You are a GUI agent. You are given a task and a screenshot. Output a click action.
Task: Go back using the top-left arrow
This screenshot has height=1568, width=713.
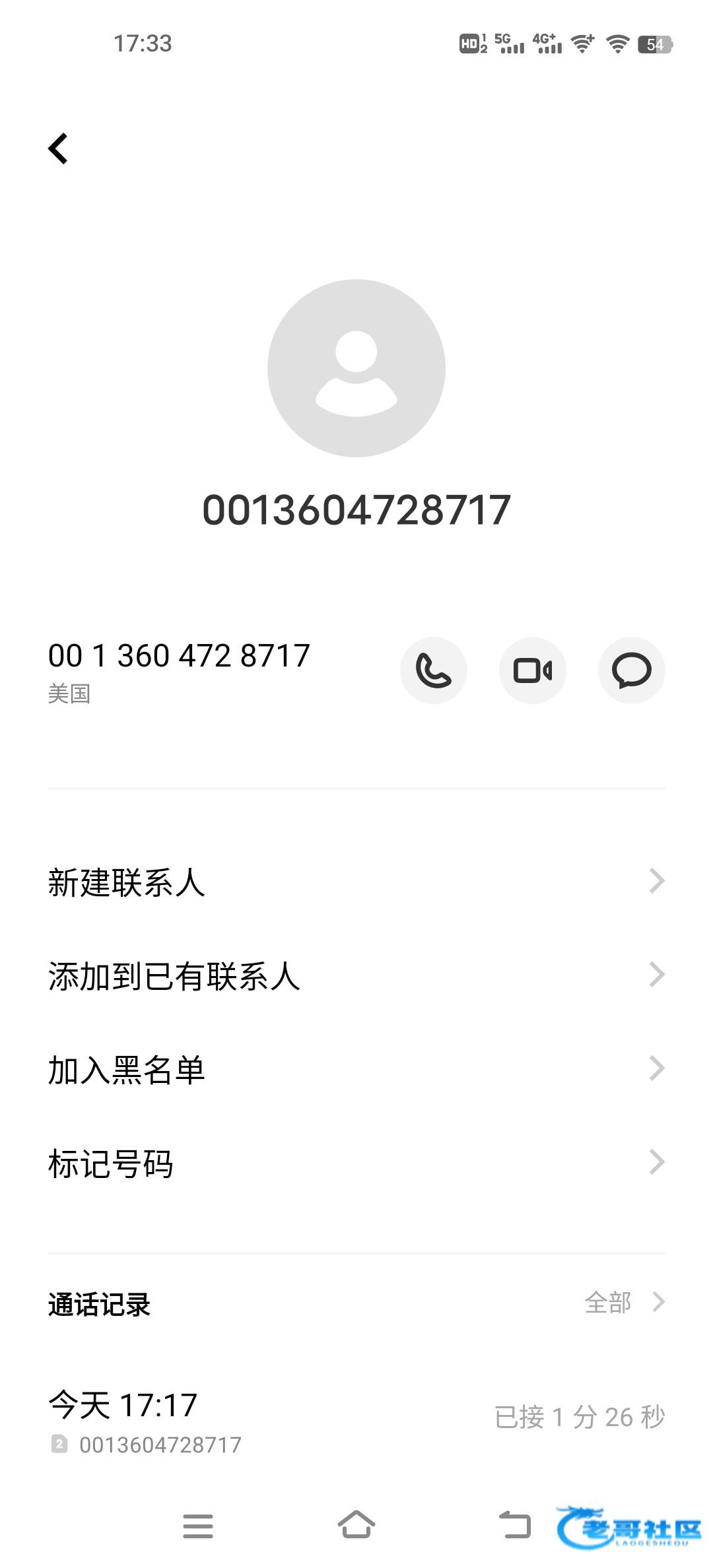tap(58, 148)
